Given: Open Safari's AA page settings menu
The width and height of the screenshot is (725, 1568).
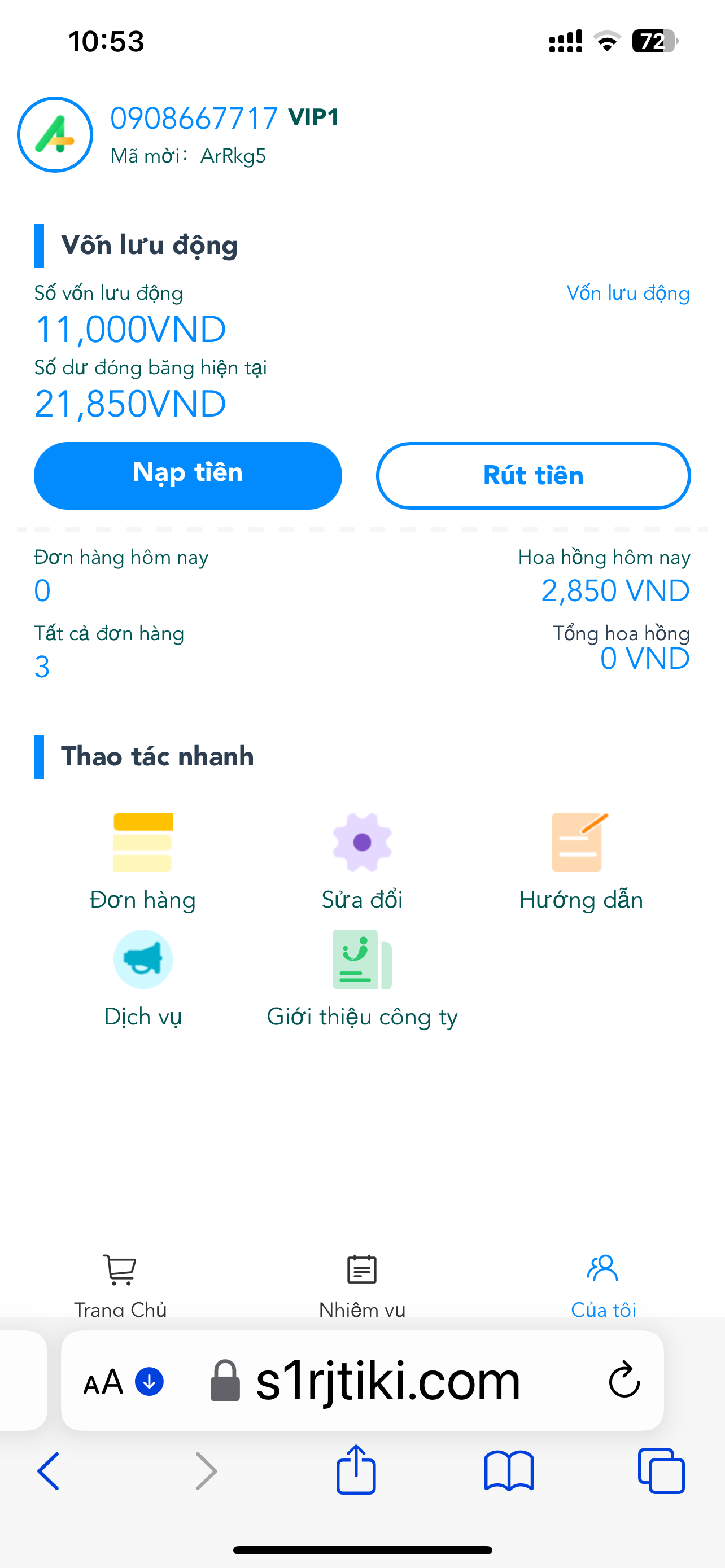Looking at the screenshot, I should [x=103, y=1382].
